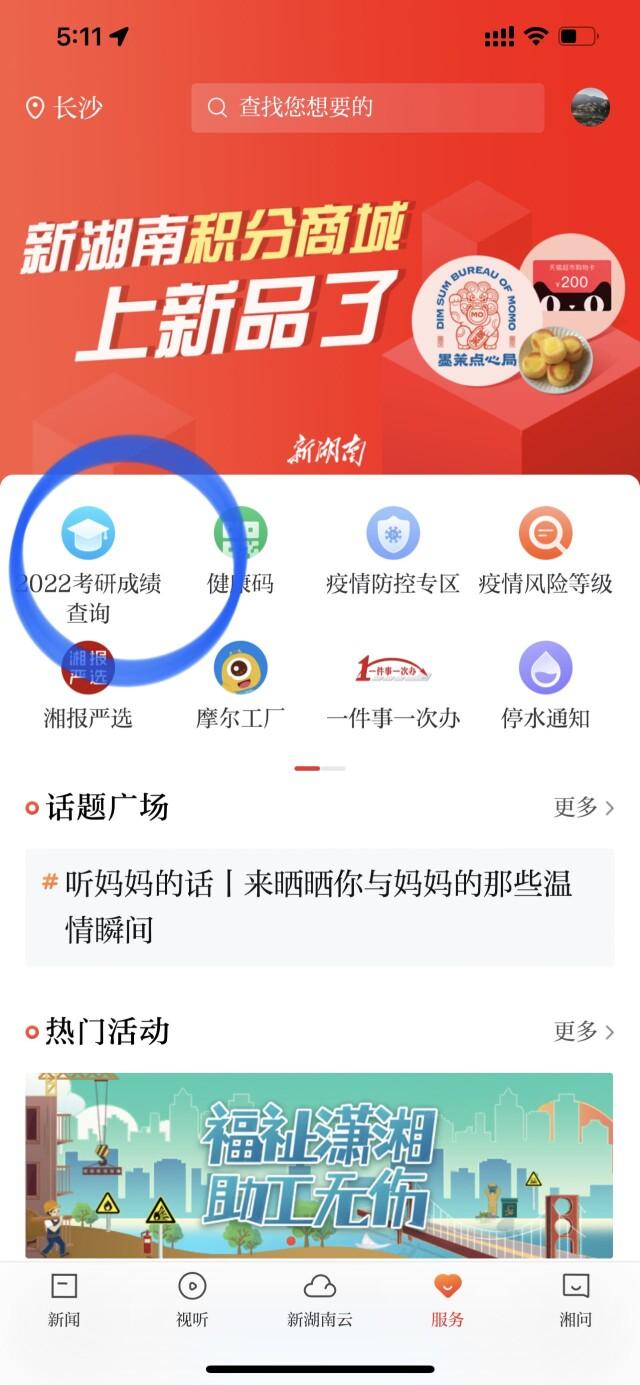
Task: See 更多 in 热门活动
Action: click(x=584, y=1031)
